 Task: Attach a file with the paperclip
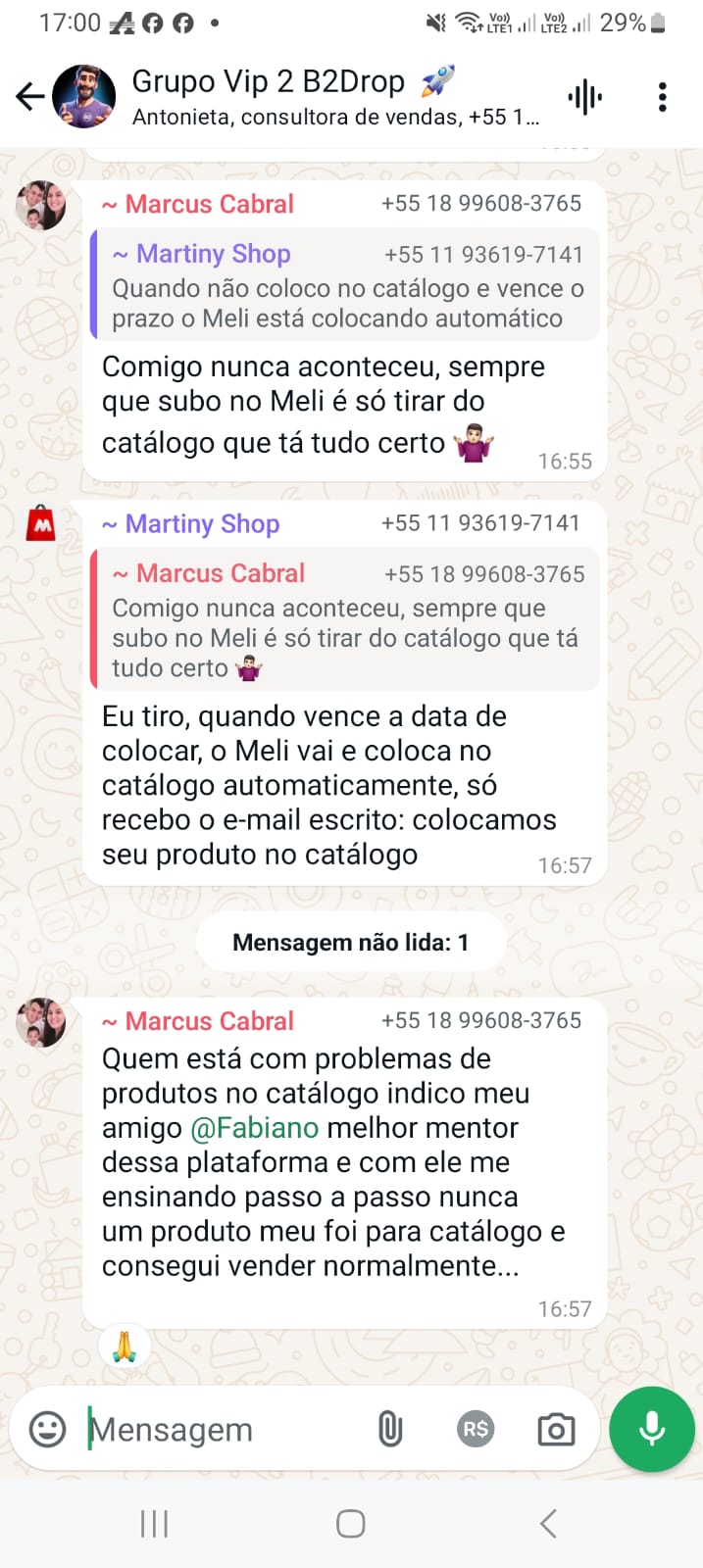coord(390,1429)
